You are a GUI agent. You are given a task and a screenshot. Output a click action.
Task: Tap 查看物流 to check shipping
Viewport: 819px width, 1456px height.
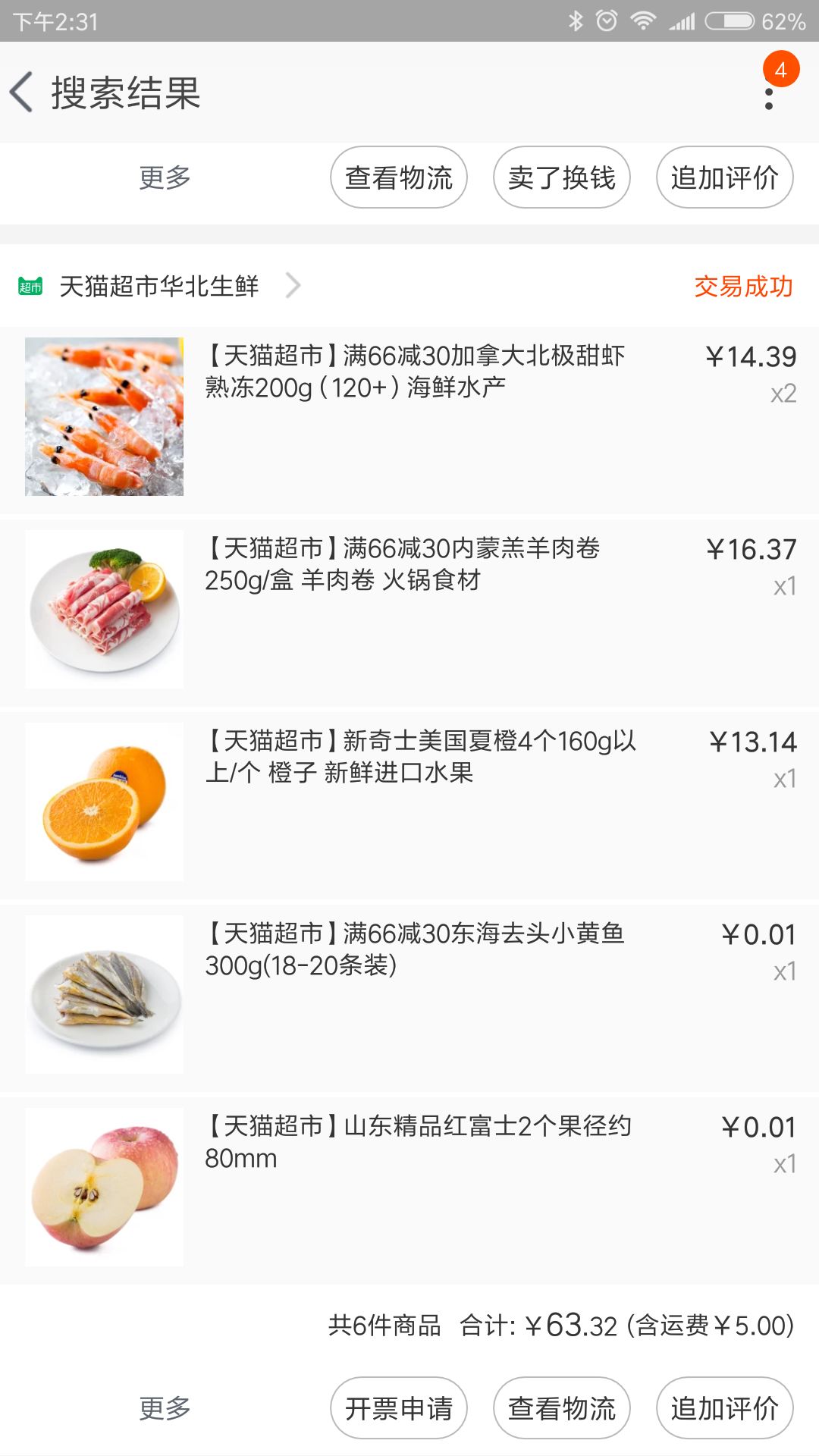(398, 176)
